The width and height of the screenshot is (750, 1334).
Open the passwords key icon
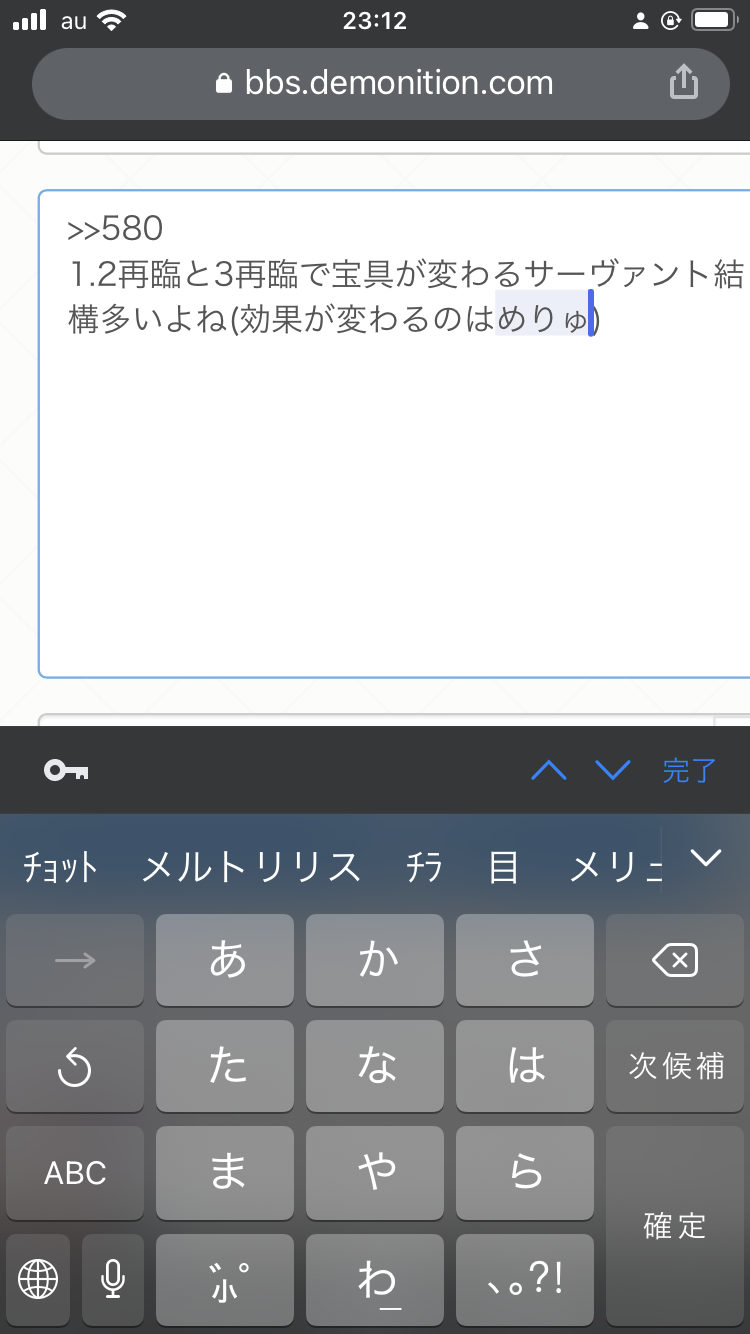(67, 770)
